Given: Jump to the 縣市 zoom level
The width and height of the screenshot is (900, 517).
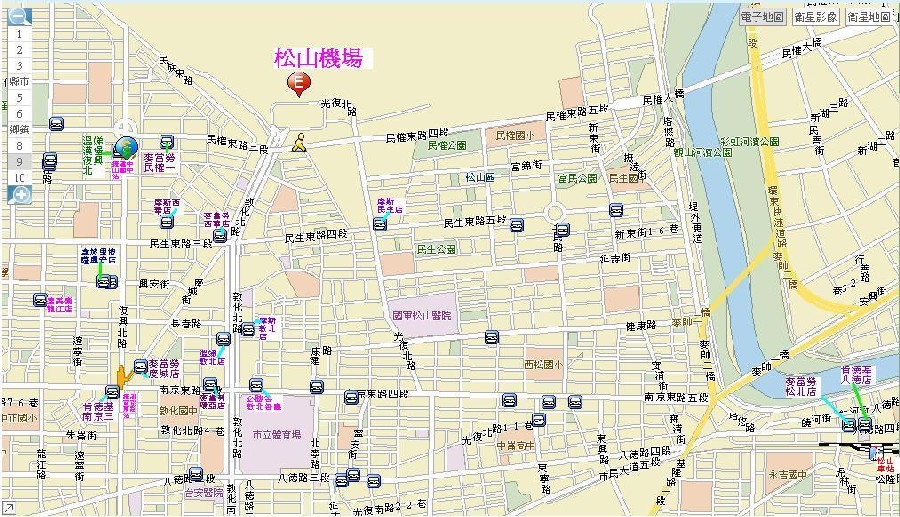Looking at the screenshot, I should (x=18, y=82).
